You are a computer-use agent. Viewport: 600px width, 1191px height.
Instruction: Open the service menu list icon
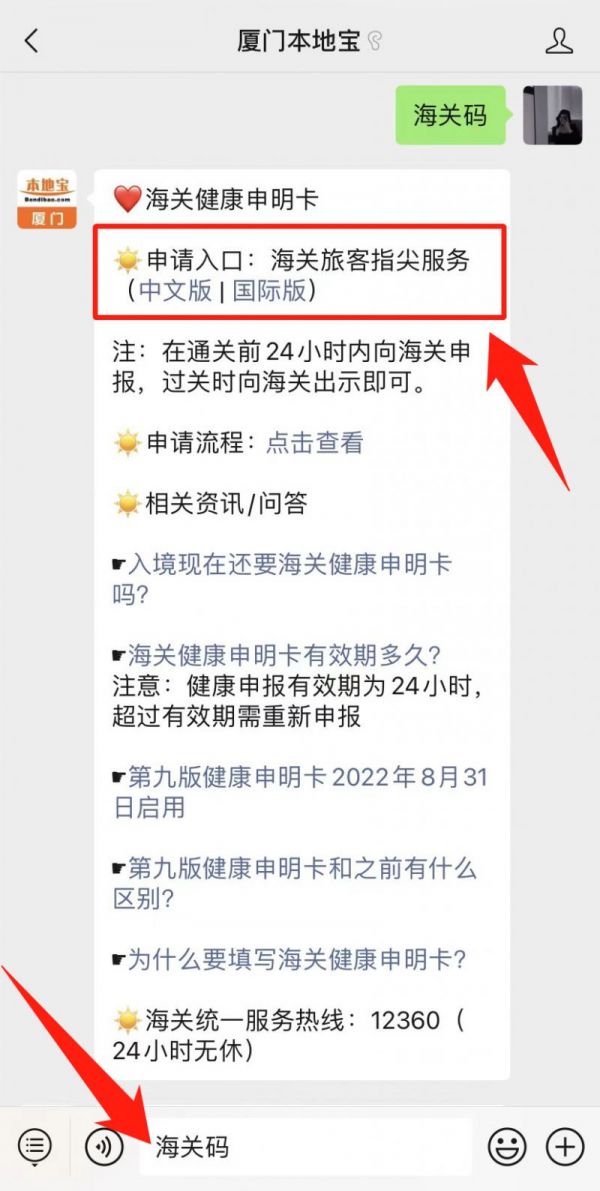point(35,1146)
